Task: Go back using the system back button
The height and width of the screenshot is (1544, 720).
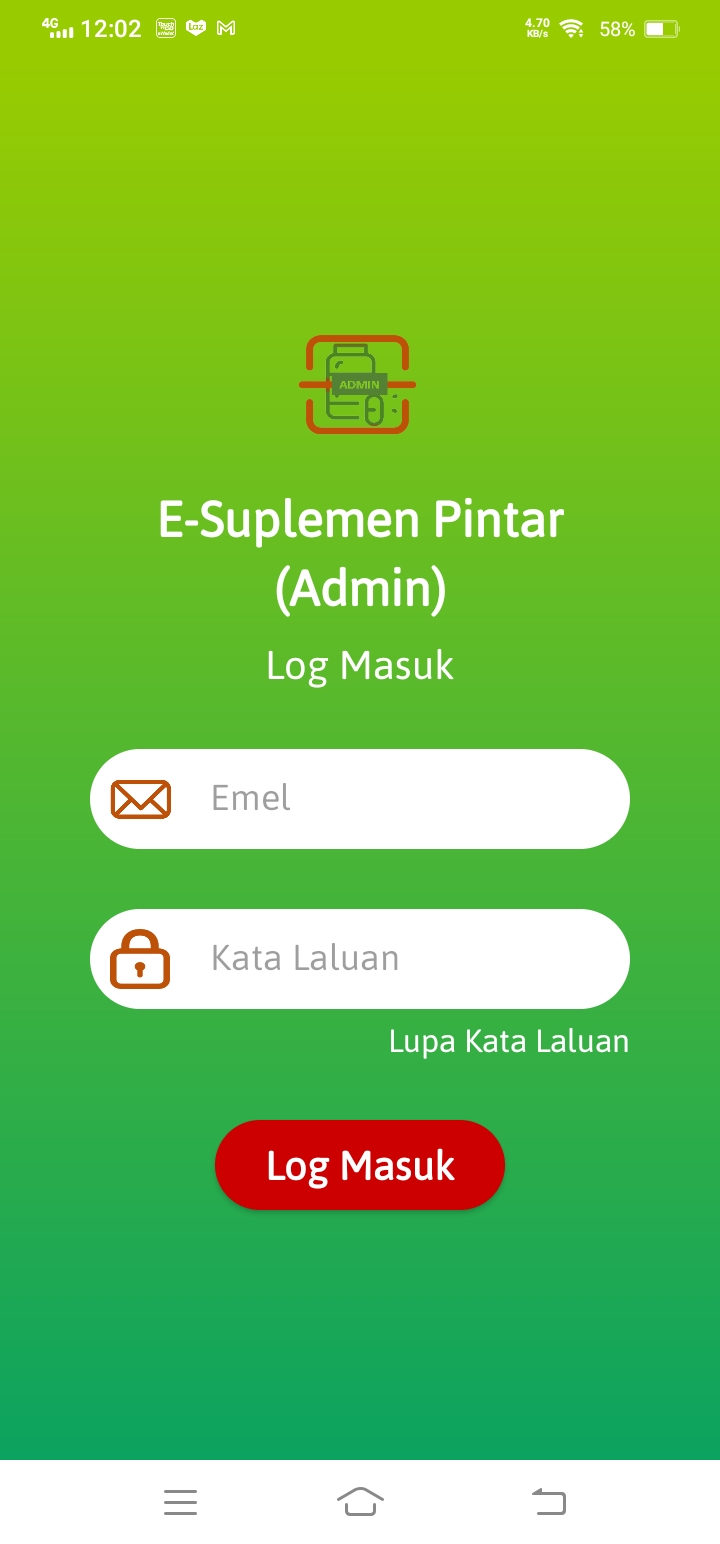Action: 548,1502
